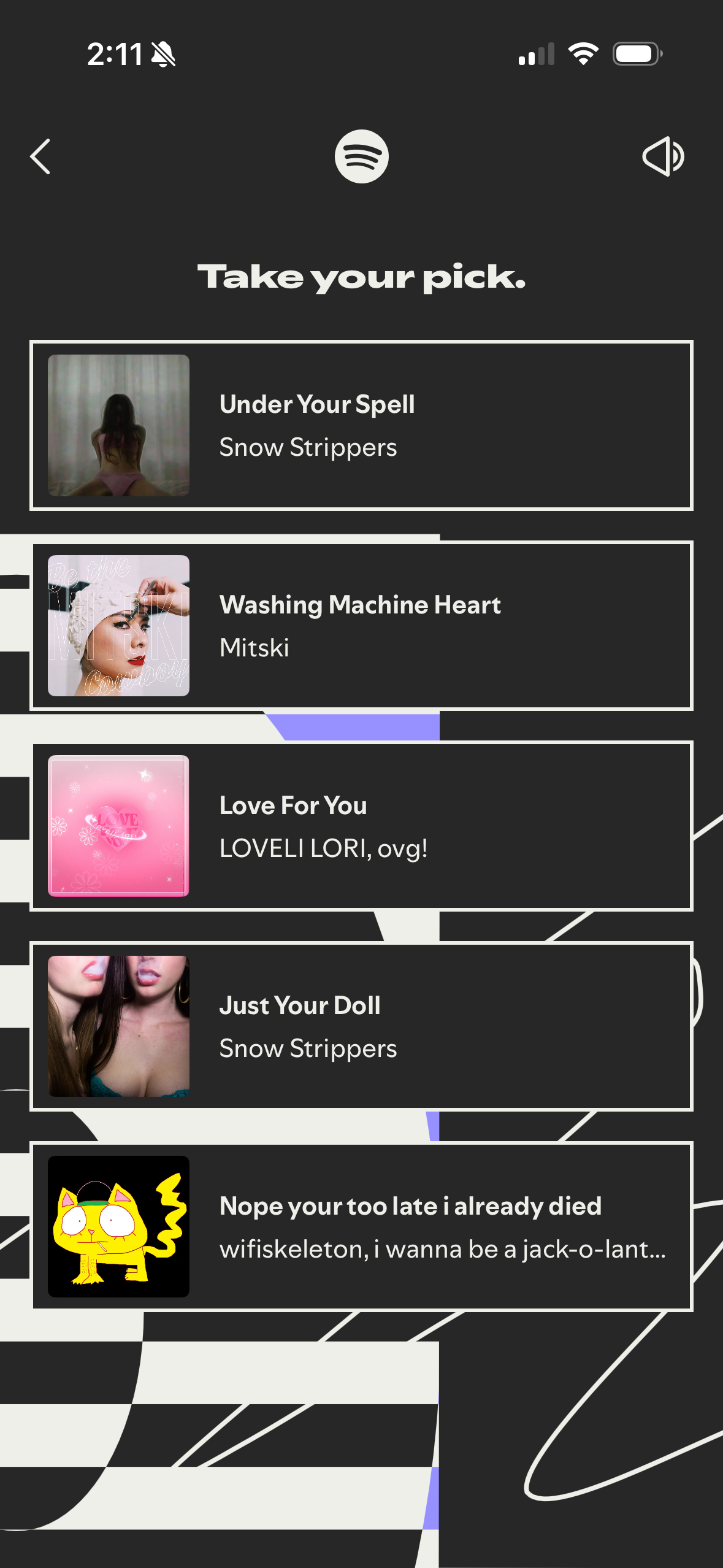Pick Under Your Spell by Snow Strippers

click(x=361, y=425)
